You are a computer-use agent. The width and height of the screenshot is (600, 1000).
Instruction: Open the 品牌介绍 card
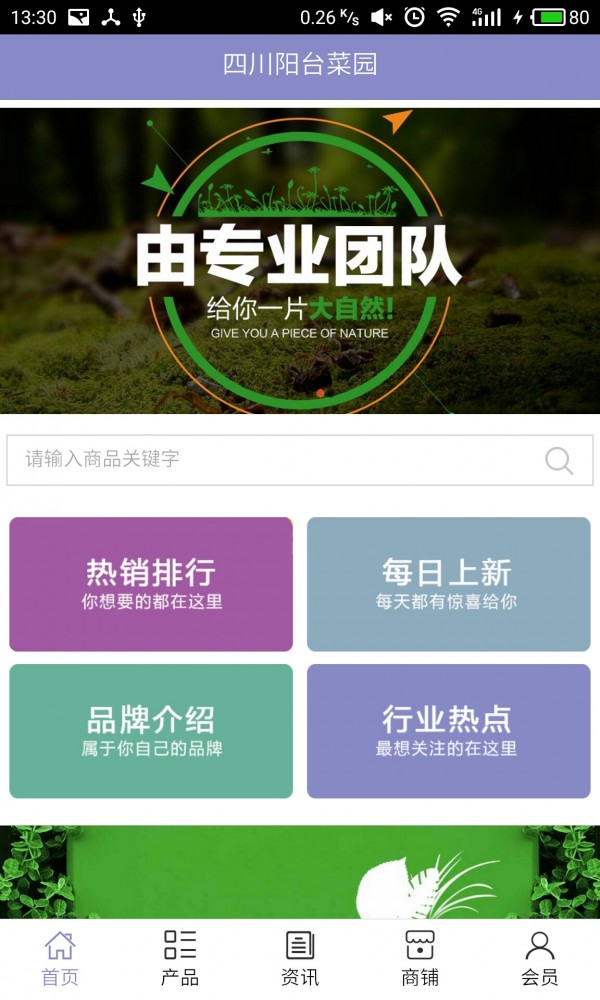pos(151,731)
